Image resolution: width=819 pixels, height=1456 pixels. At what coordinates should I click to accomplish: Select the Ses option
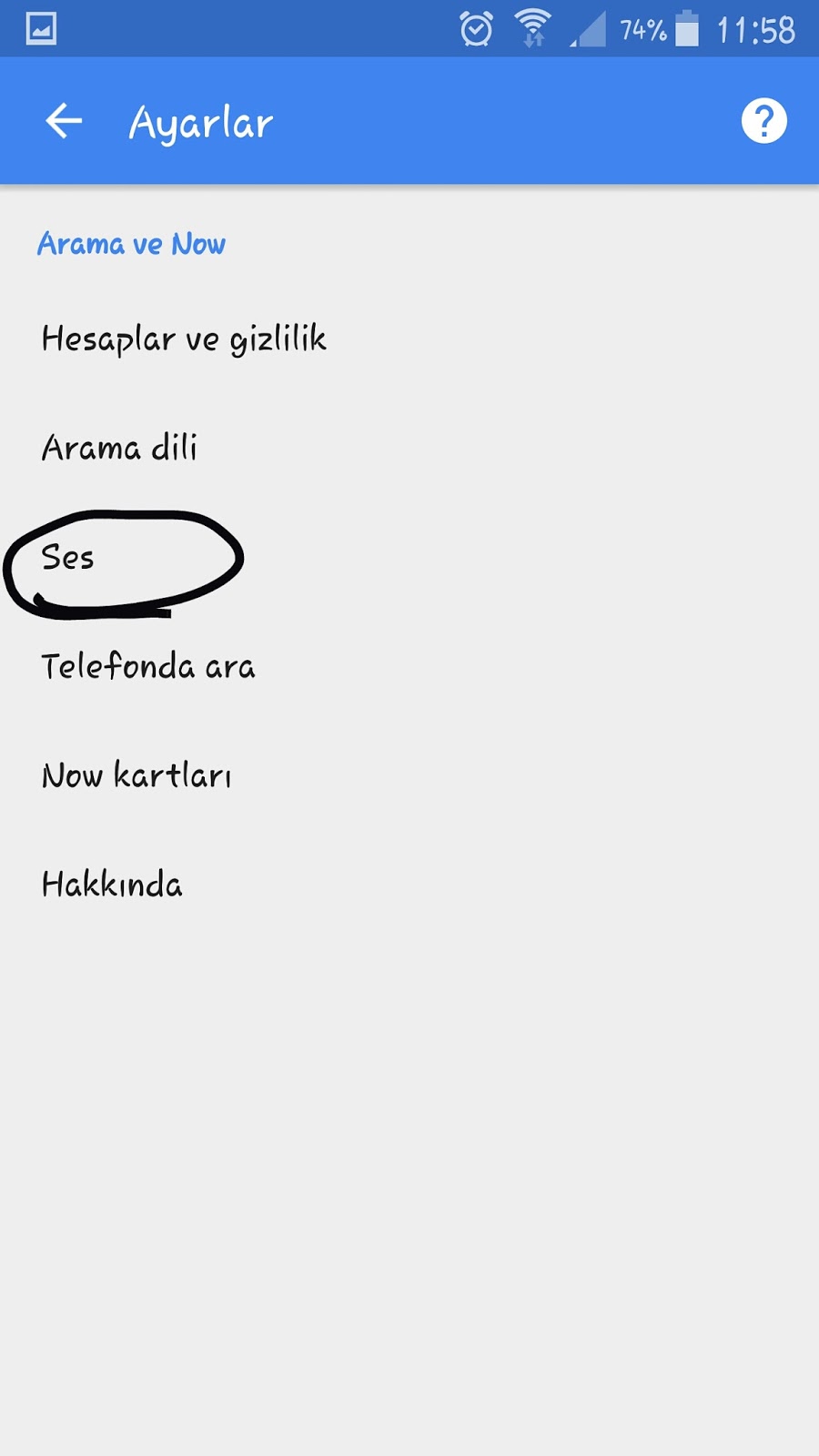coord(68,557)
